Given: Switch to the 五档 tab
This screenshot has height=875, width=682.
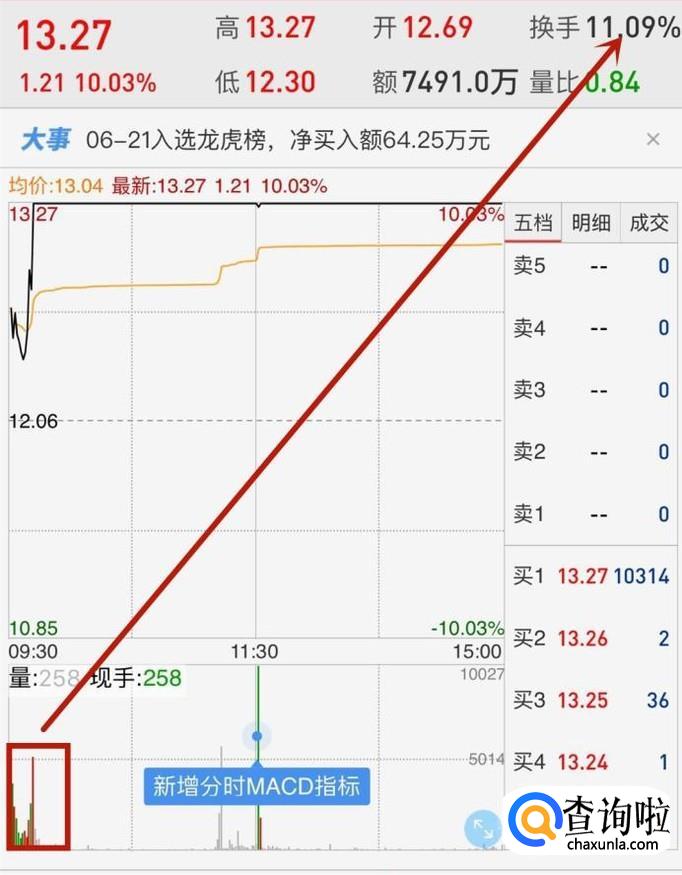Looking at the screenshot, I should pyautogui.click(x=533, y=223).
